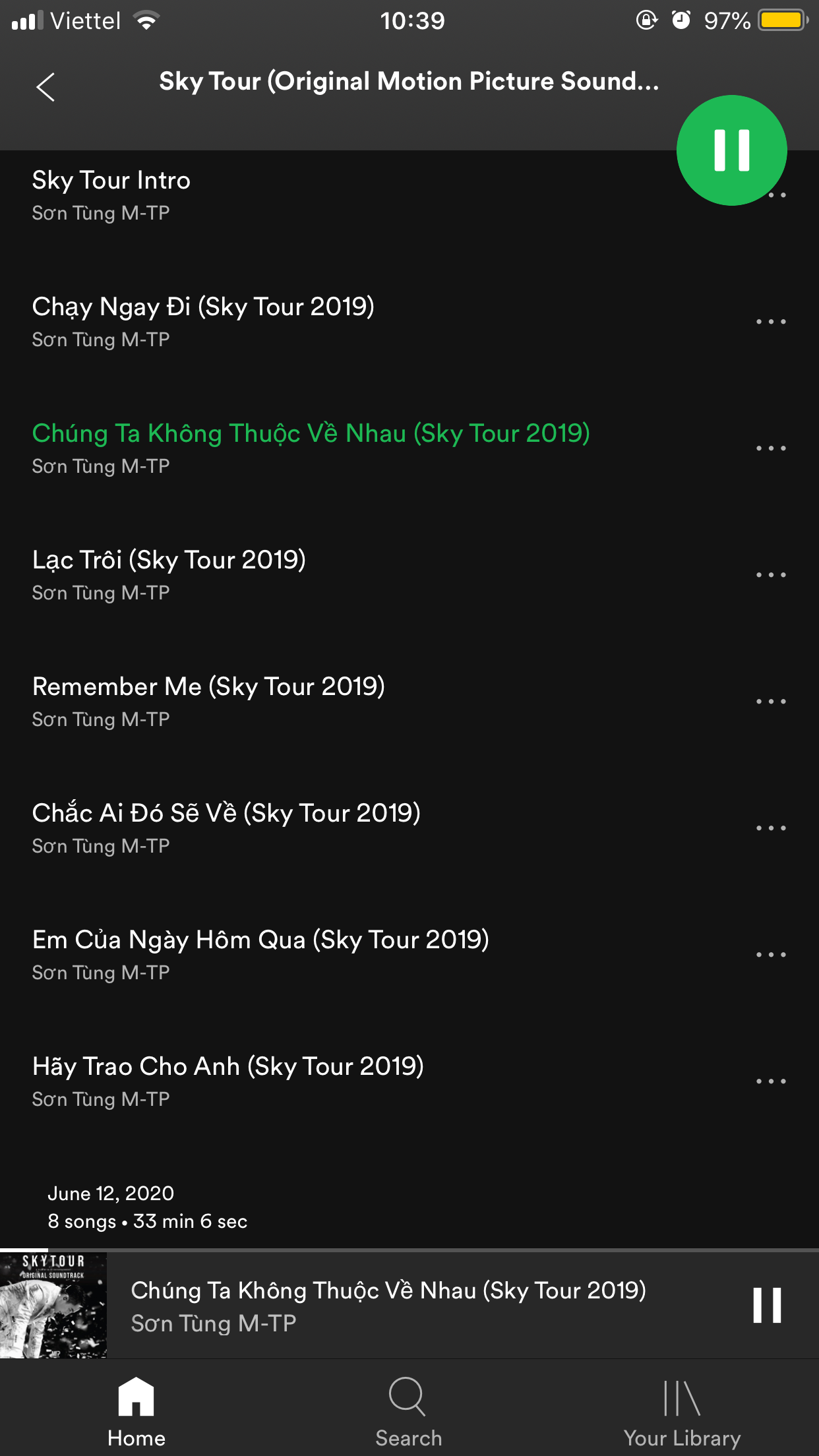Open options for Hãy Trao Cho Anh

pyautogui.click(x=770, y=1081)
